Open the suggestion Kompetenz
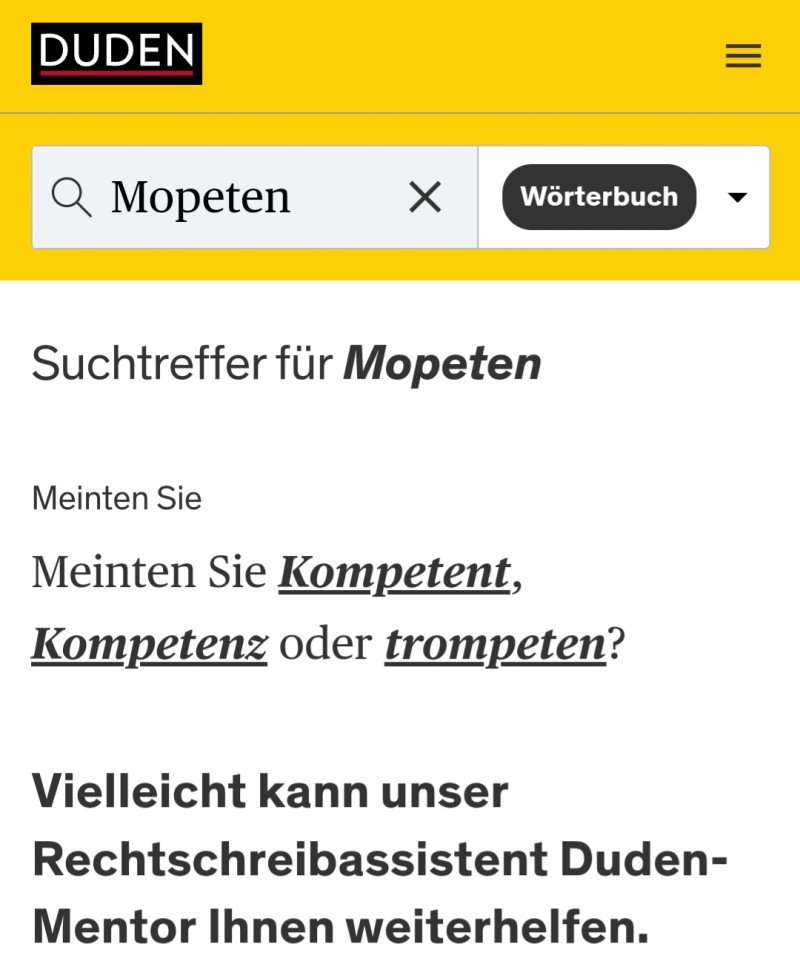This screenshot has width=800, height=958. [150, 645]
